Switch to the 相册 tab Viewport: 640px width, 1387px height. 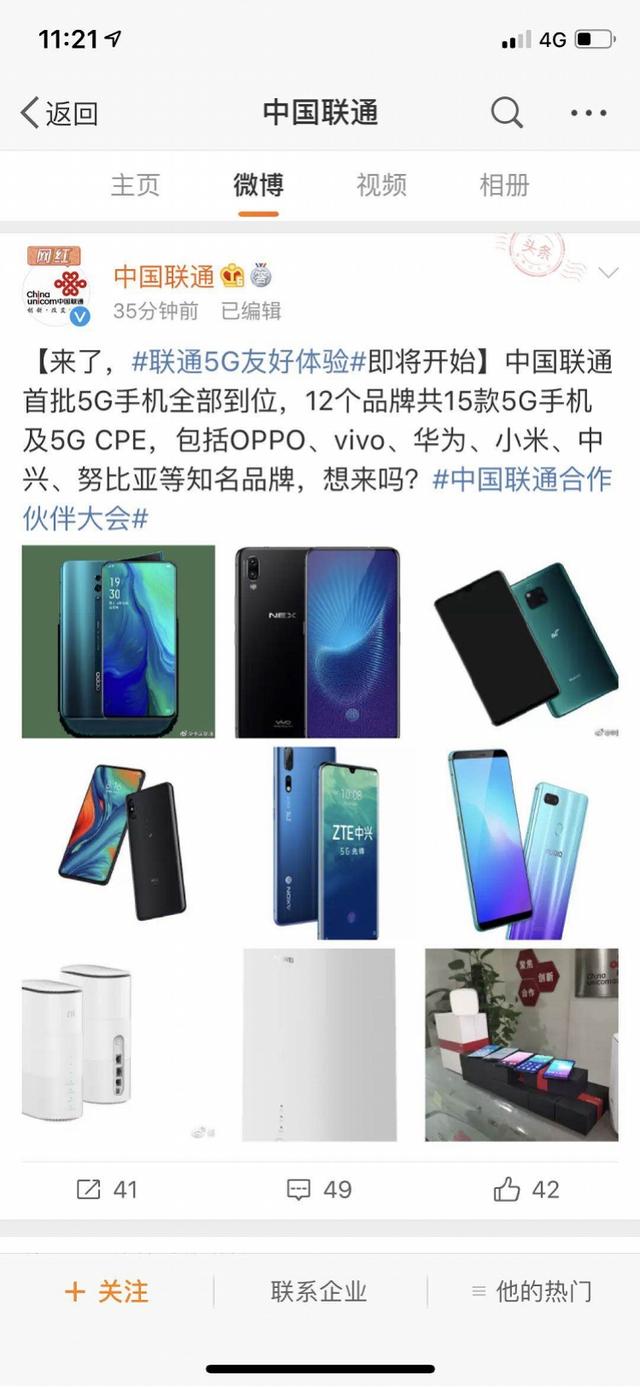[505, 185]
